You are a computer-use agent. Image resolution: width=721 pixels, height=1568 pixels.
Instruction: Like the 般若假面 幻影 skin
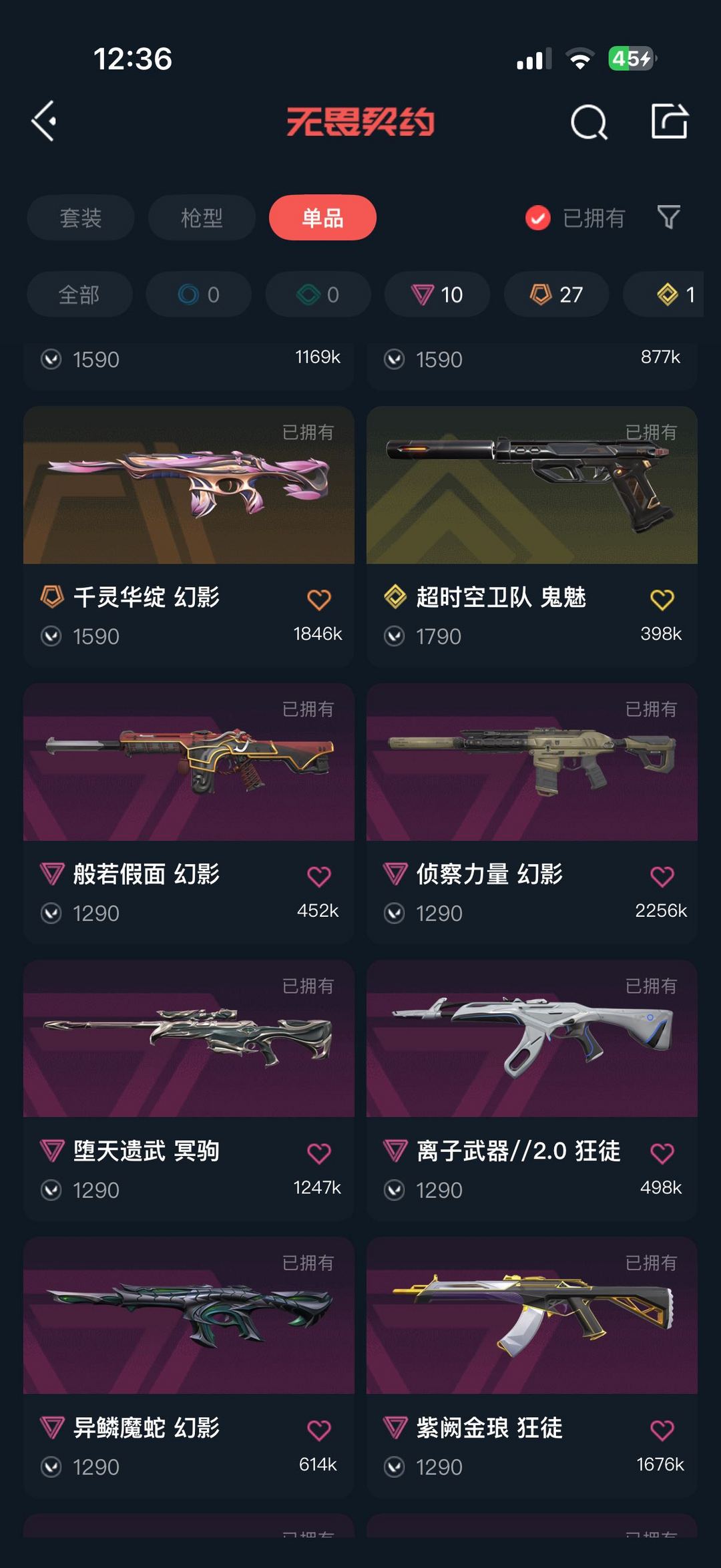coord(319,876)
